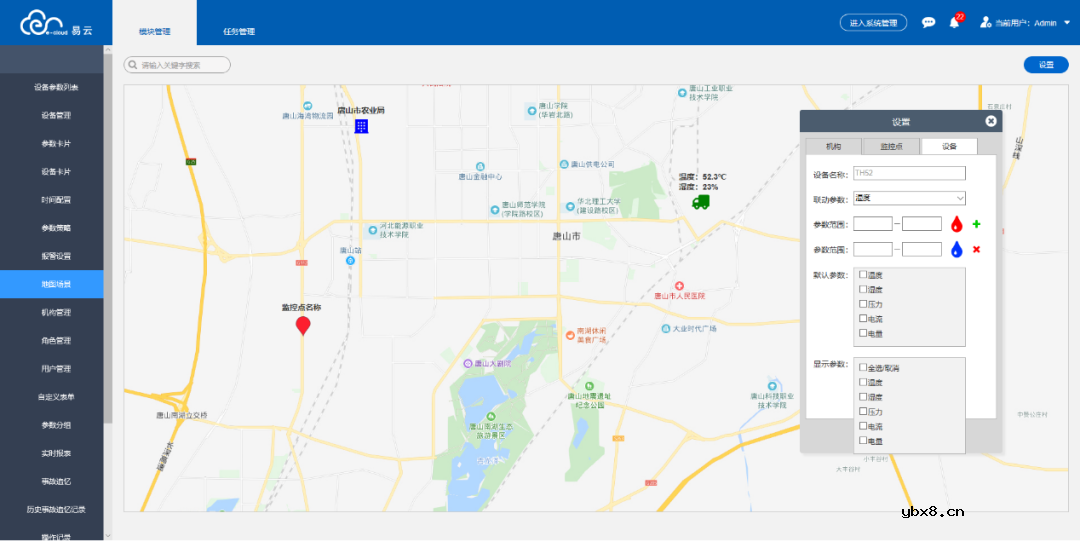The height and width of the screenshot is (542, 1080).
Task: Close the 设置 dialog
Action: pyautogui.click(x=990, y=121)
